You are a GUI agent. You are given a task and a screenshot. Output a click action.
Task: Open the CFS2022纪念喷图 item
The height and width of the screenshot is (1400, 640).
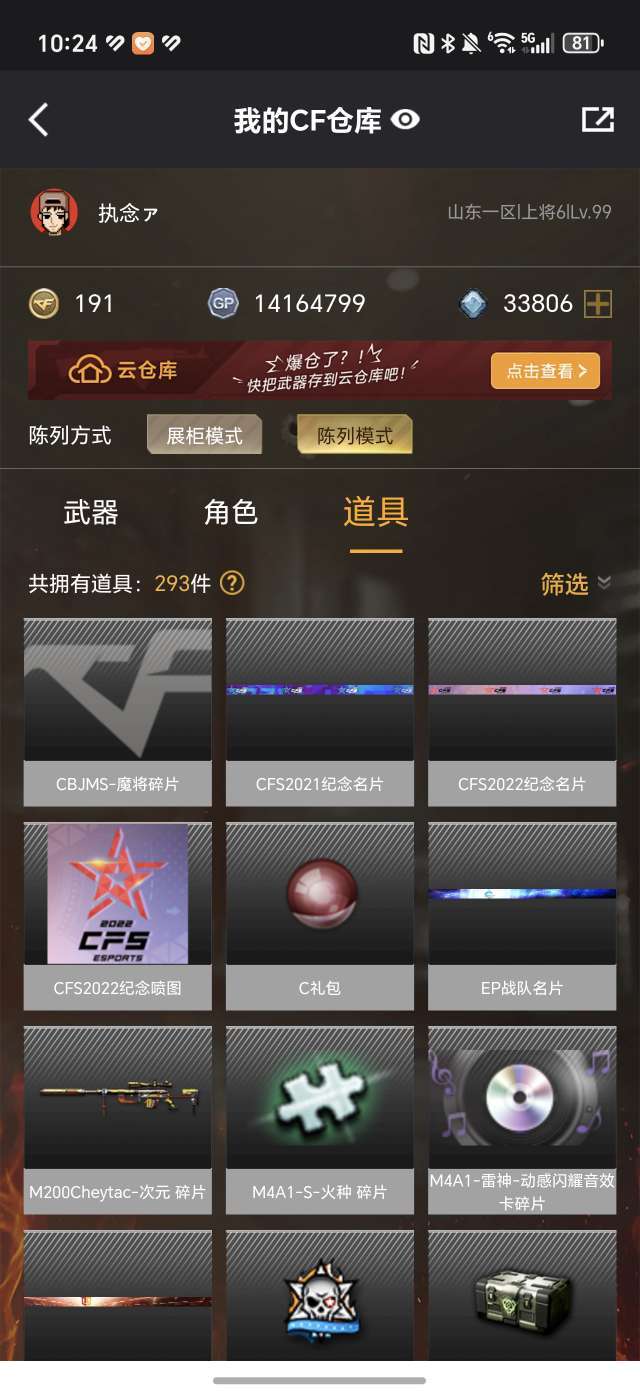pos(118,916)
